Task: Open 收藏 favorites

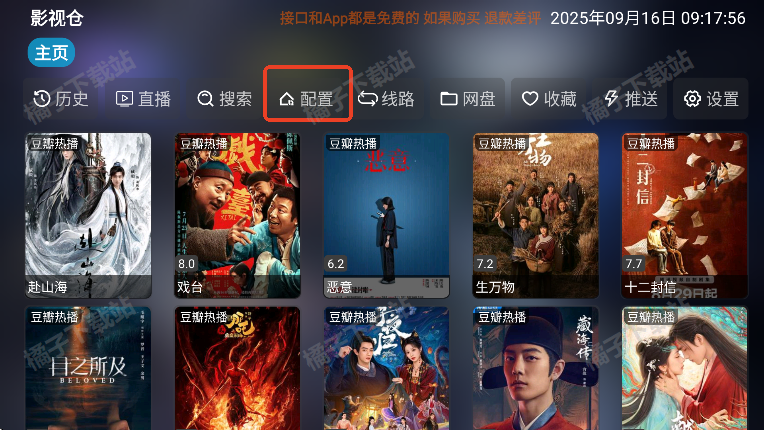Action: click(549, 99)
